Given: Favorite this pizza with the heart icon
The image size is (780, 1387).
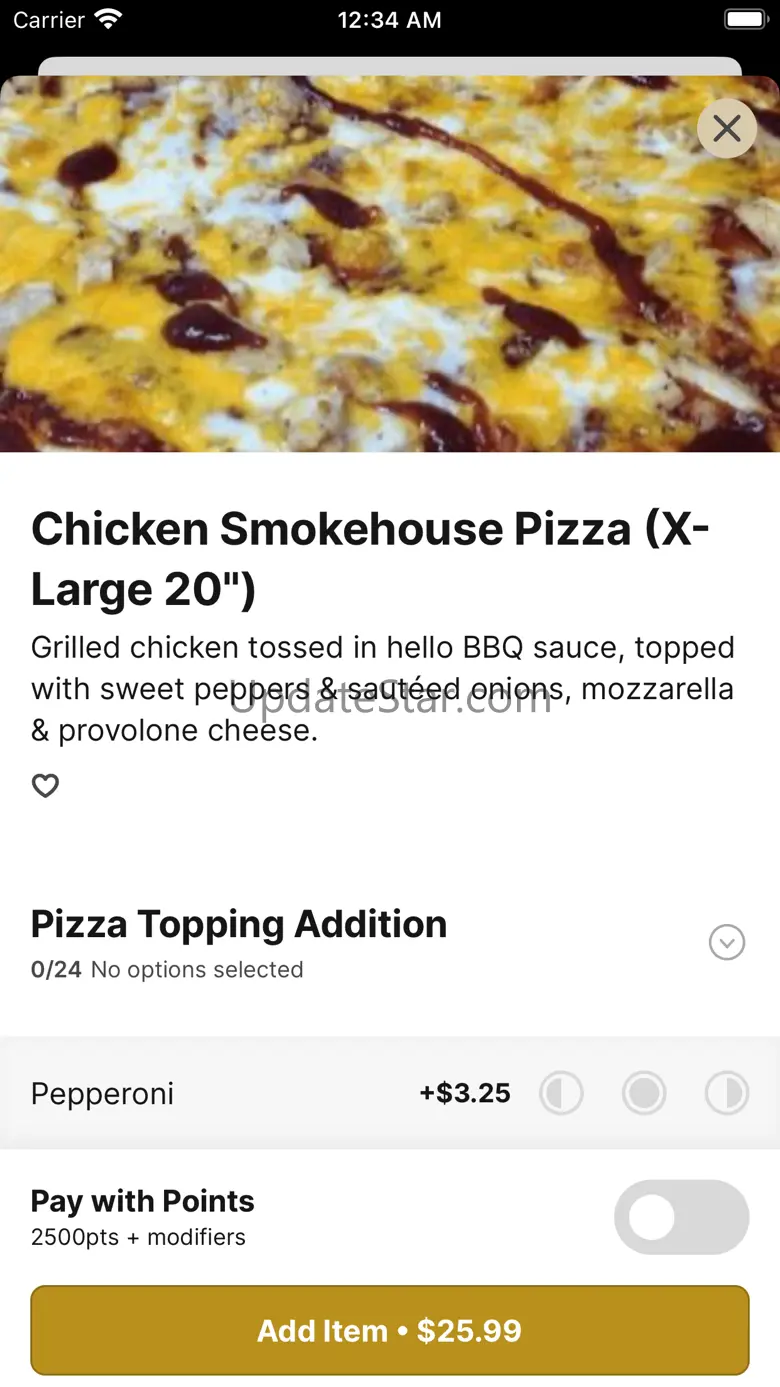Looking at the screenshot, I should point(46,786).
